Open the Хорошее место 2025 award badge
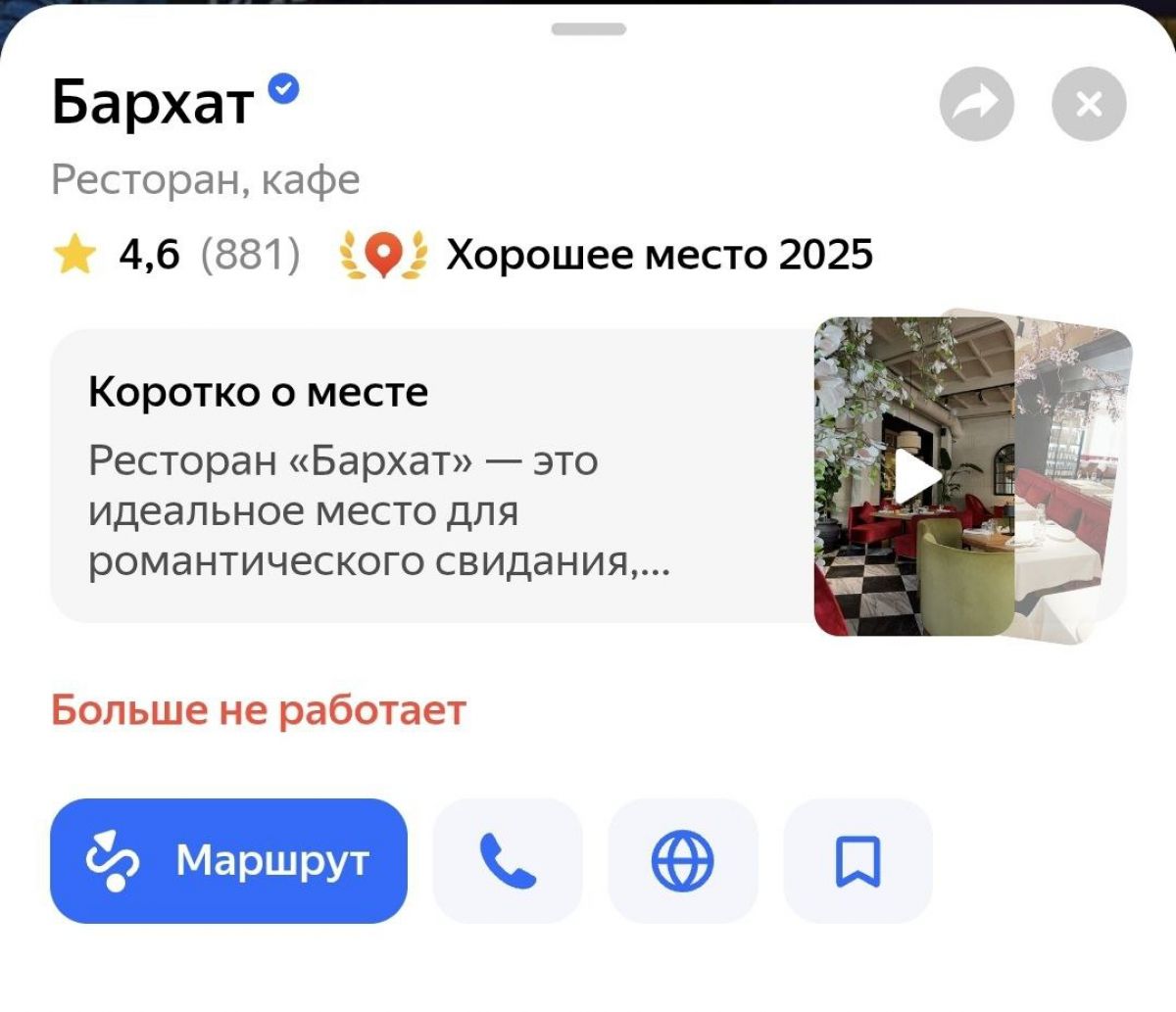The height and width of the screenshot is (1012, 1176). [608, 255]
